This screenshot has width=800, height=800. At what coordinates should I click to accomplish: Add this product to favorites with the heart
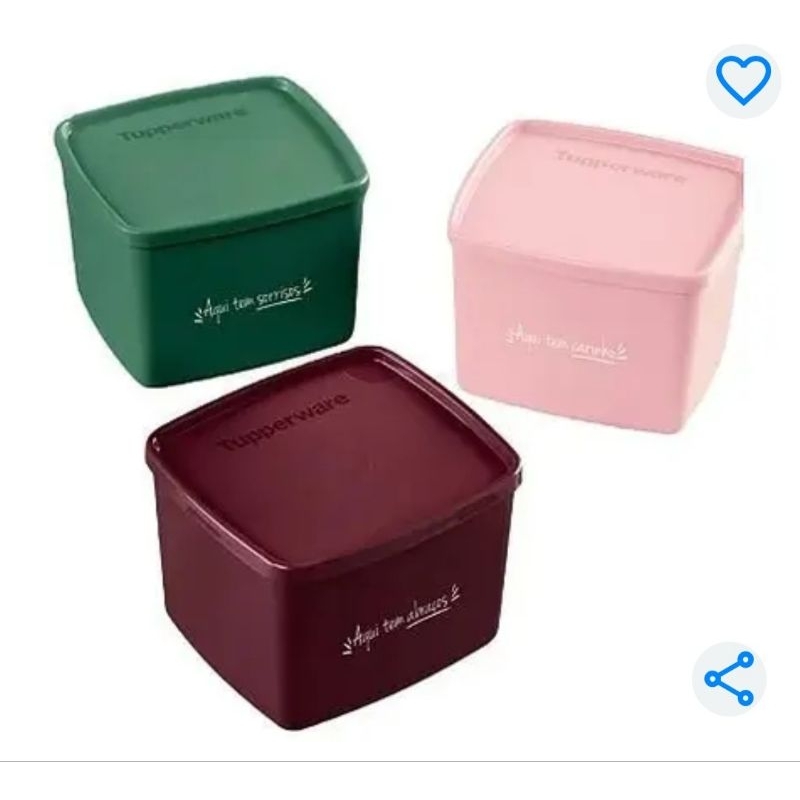(x=743, y=81)
